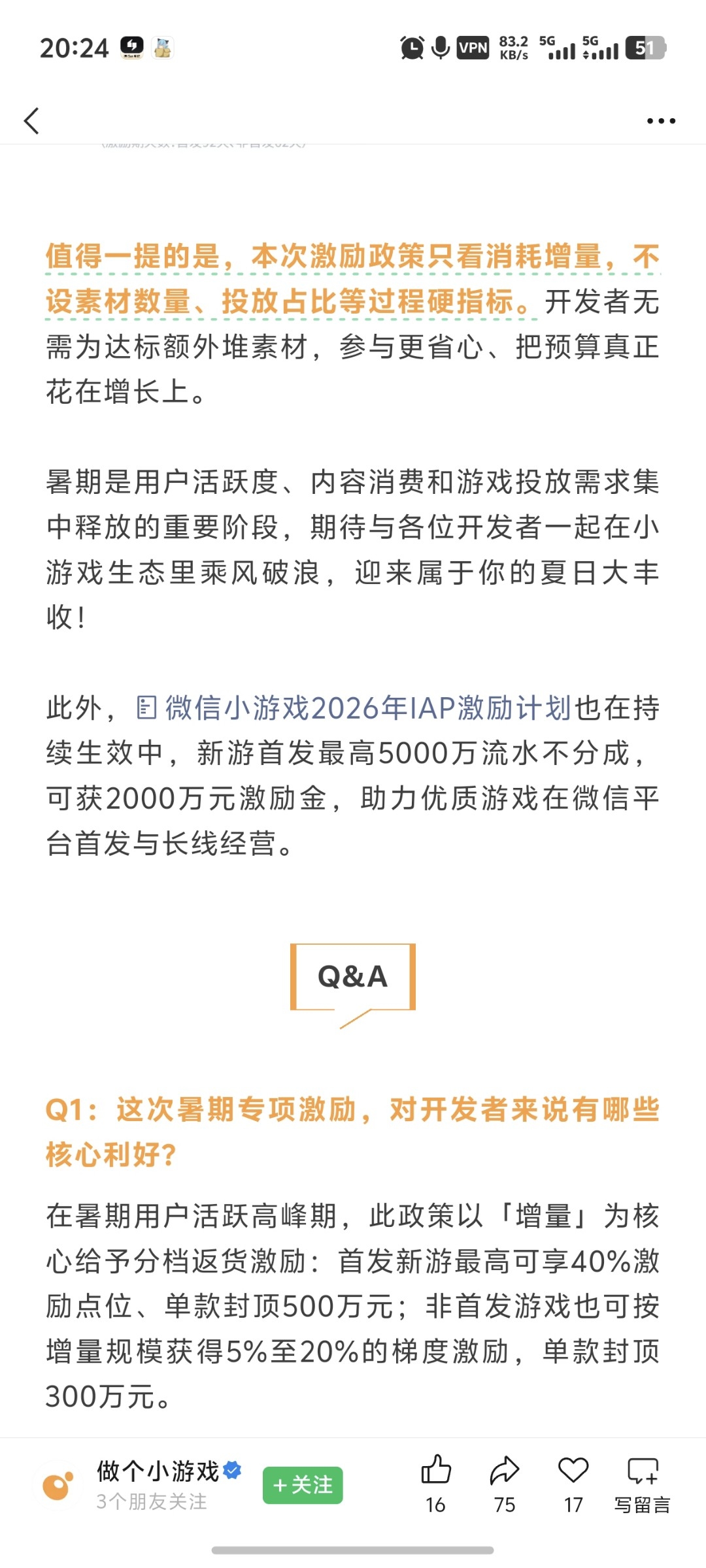Image resolution: width=706 pixels, height=1568 pixels.
Task: Open the 微信小游戏2026年IAP激励计划 link
Action: [x=354, y=708]
